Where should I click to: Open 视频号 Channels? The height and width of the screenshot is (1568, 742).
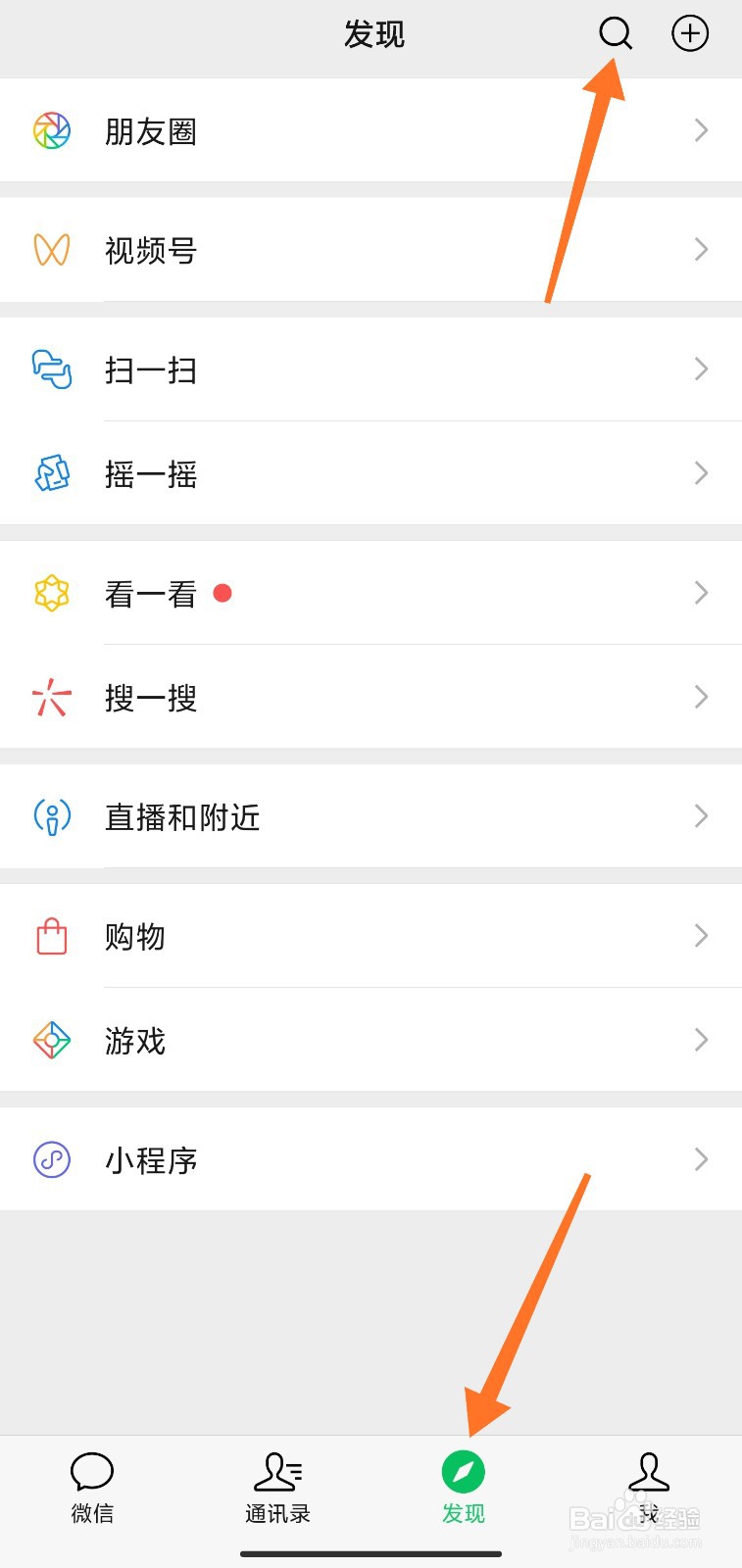[x=371, y=250]
